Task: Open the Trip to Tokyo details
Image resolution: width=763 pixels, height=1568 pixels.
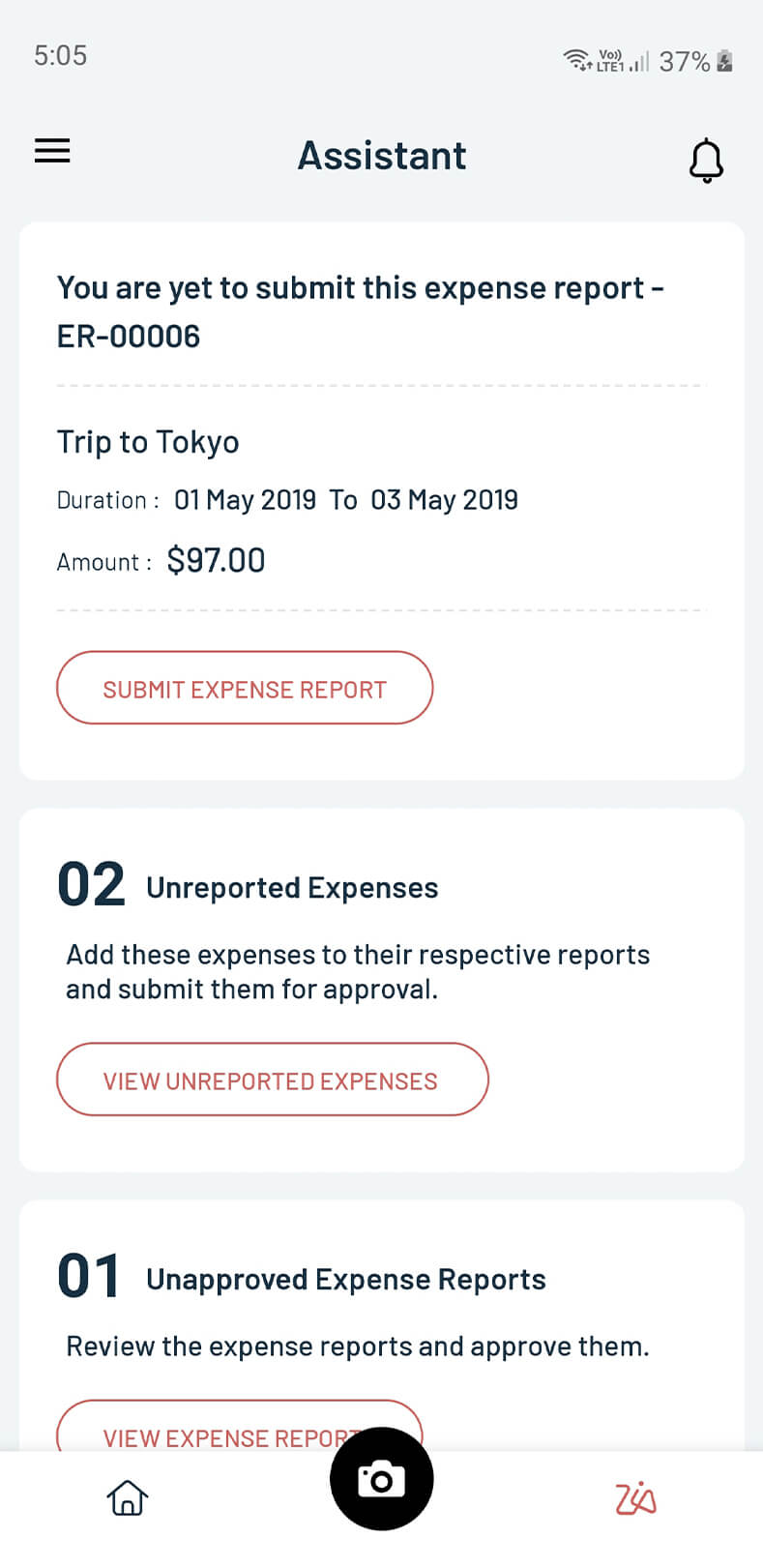Action: (x=148, y=441)
